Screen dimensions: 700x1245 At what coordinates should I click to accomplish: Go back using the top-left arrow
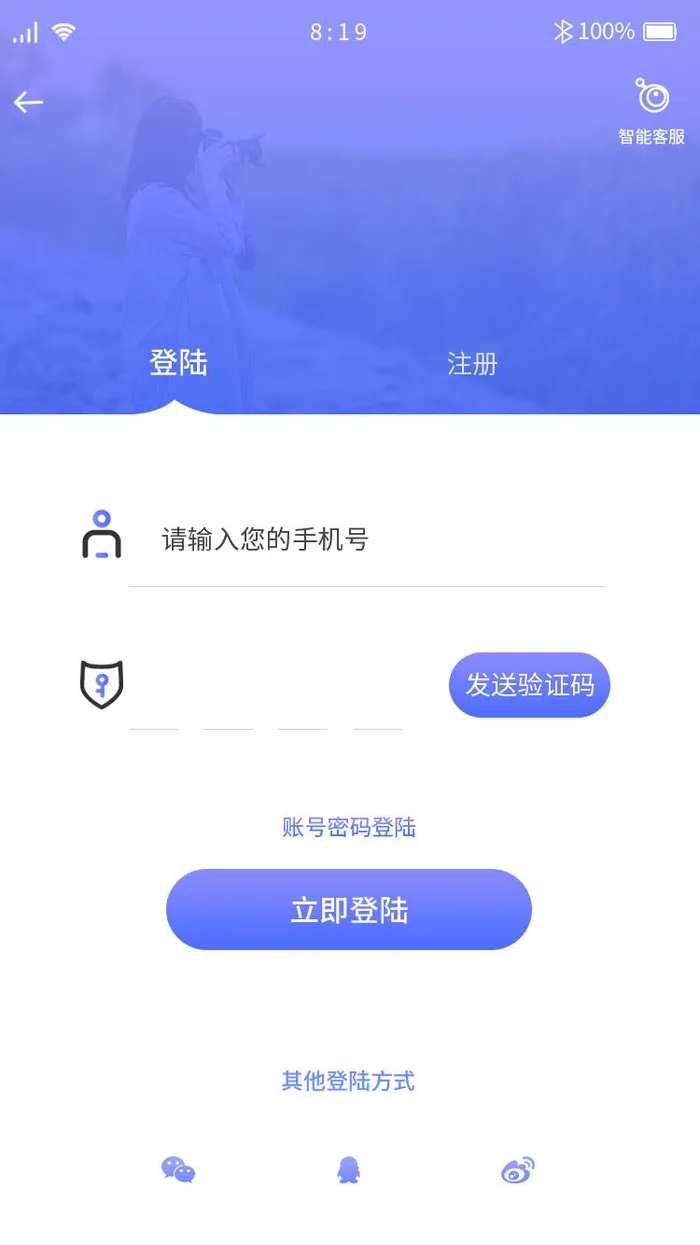coord(28,102)
